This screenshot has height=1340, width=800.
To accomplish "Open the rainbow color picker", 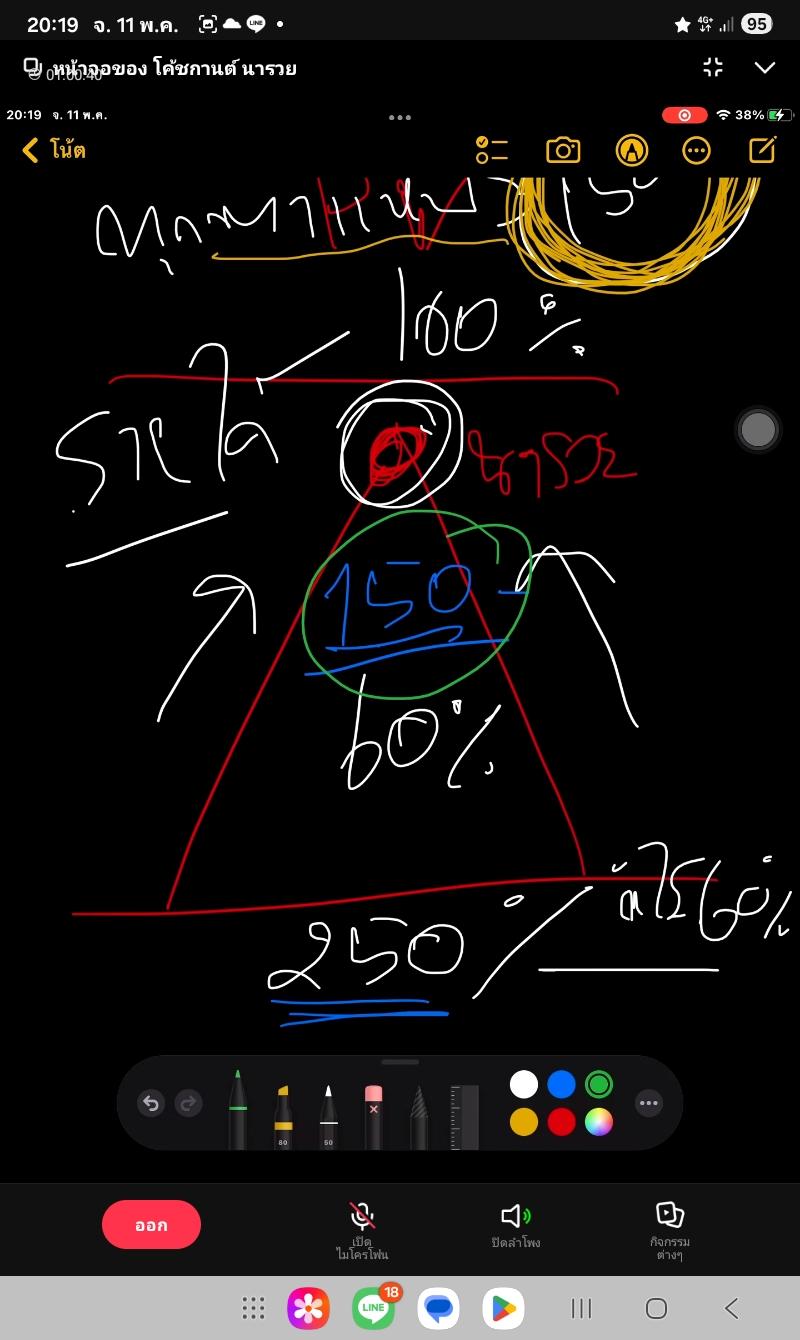I will coord(599,1122).
